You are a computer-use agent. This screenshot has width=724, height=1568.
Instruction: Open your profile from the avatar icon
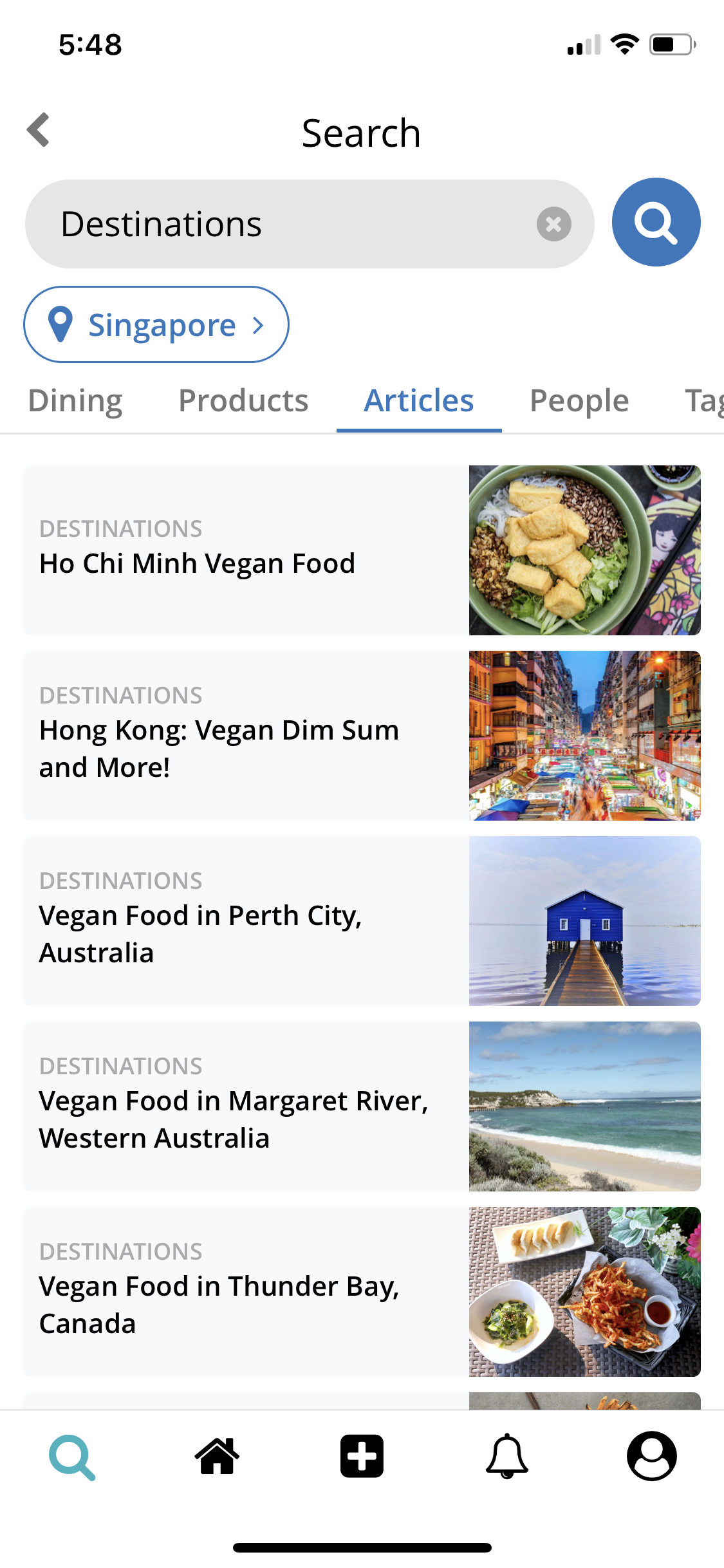coord(651,1457)
